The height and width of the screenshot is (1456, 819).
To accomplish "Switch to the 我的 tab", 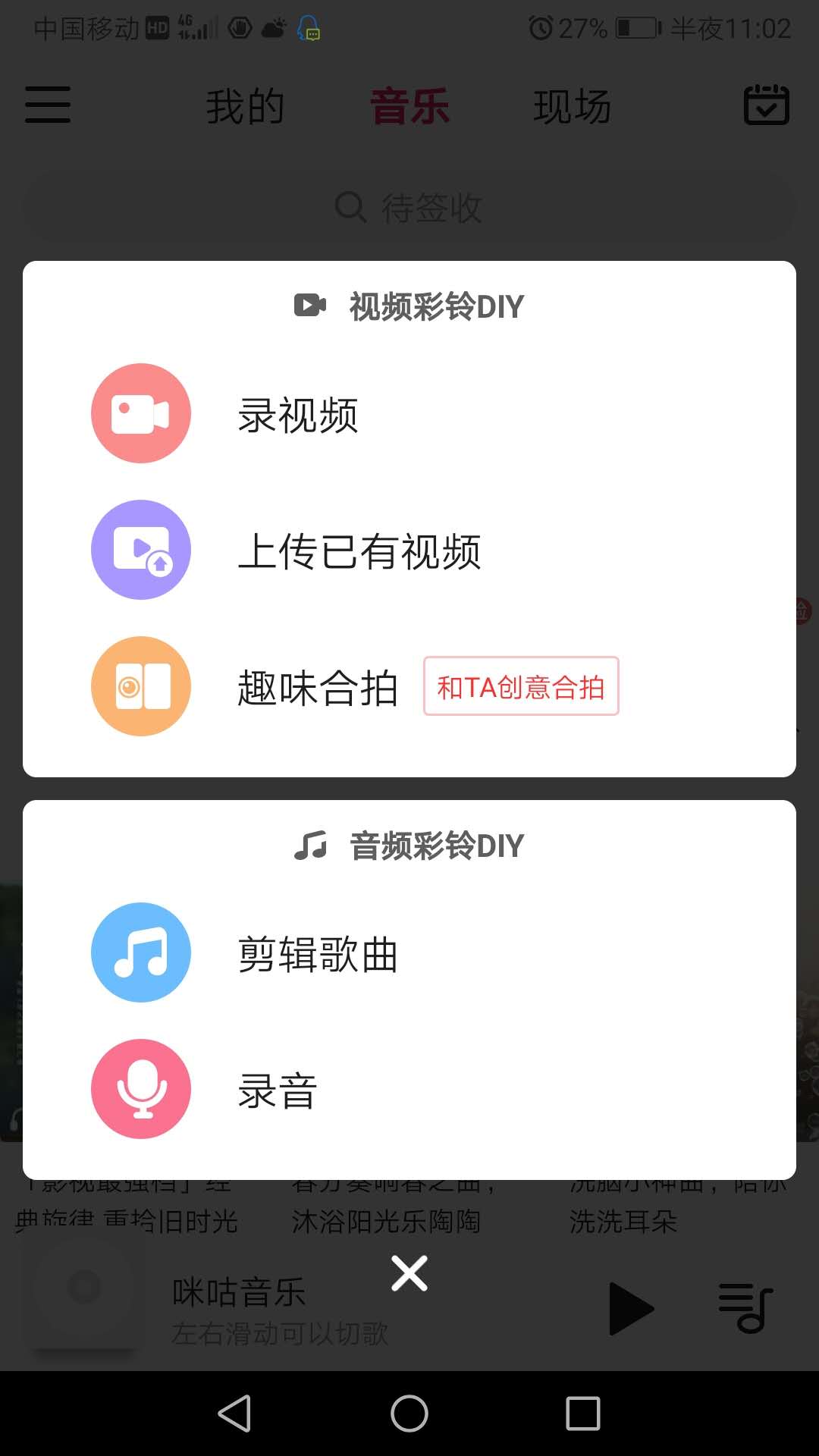I will click(246, 106).
